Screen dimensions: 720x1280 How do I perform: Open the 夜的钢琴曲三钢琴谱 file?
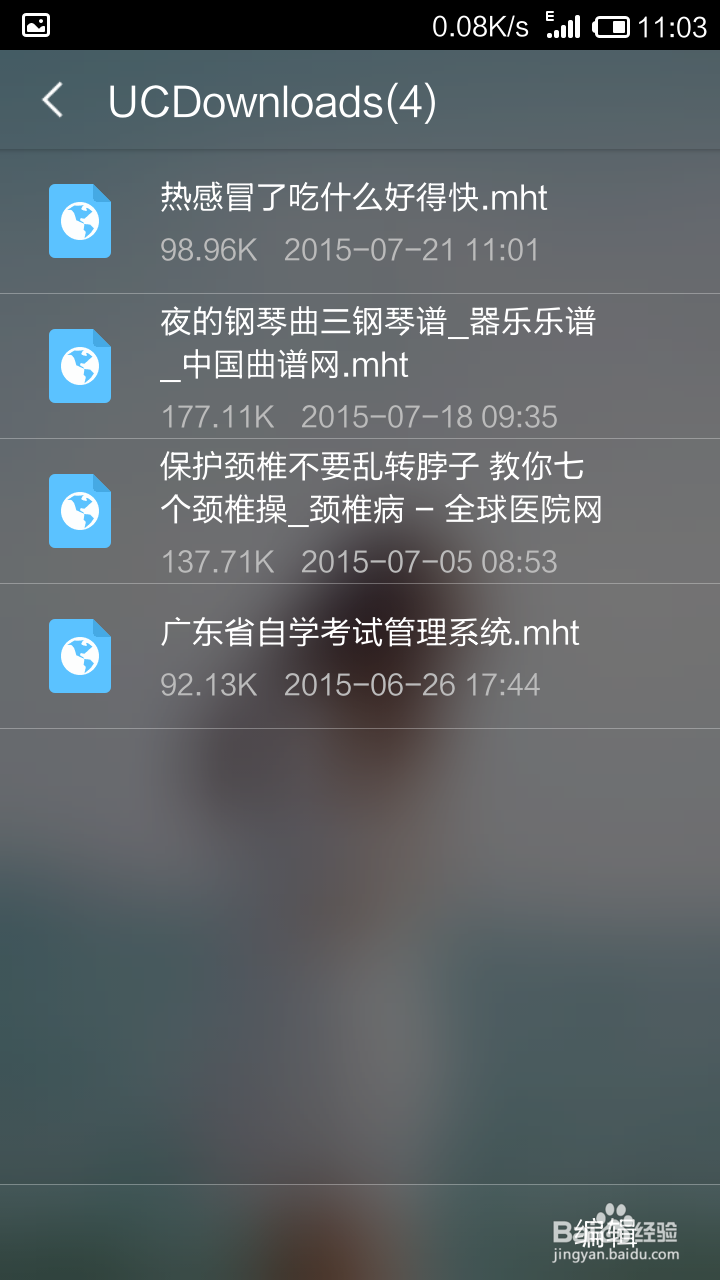click(x=378, y=366)
